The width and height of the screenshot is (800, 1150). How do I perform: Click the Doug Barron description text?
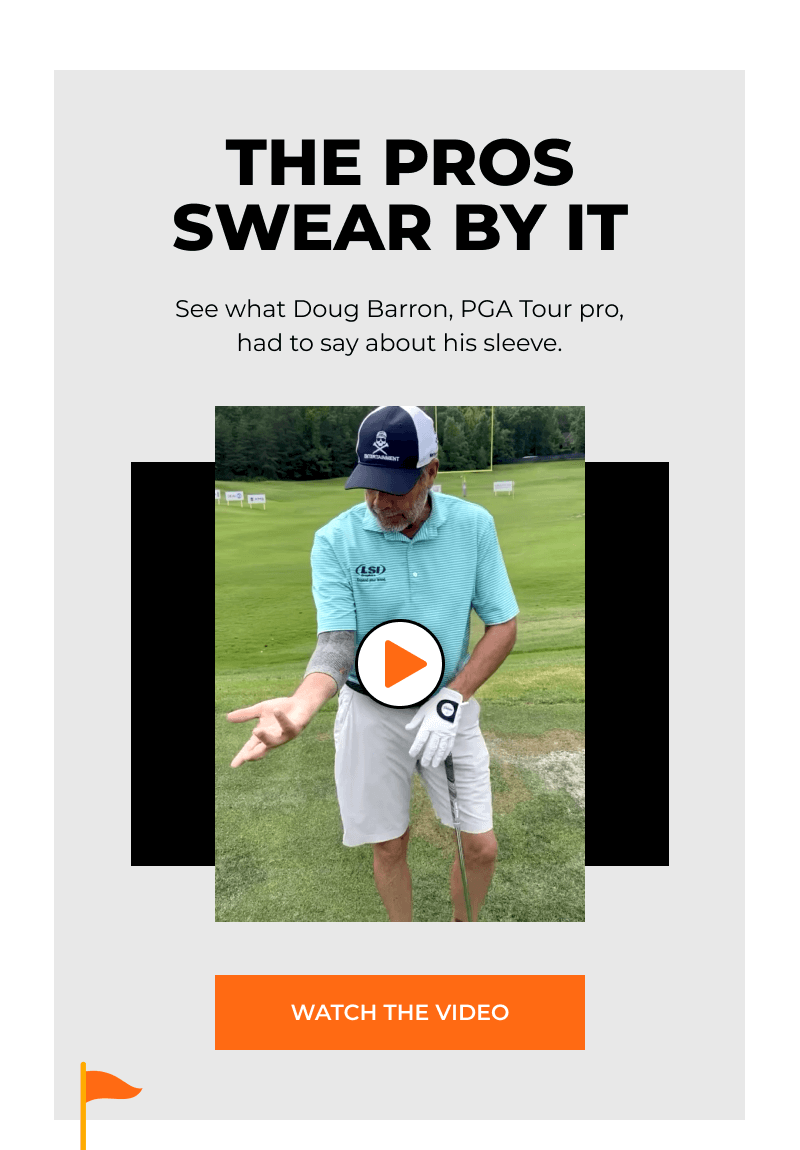pyautogui.click(x=400, y=325)
